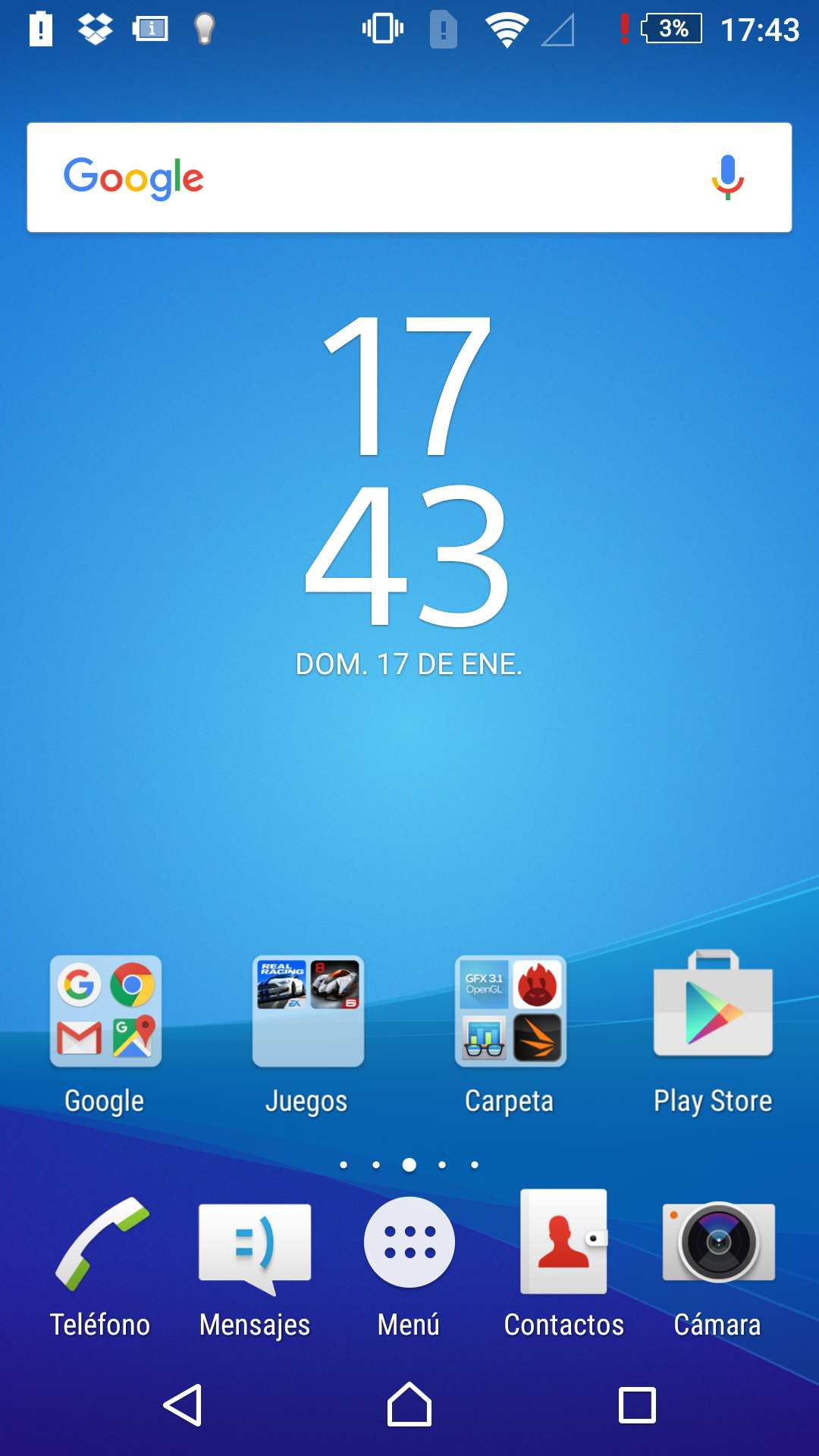Tap the Google search box

pyautogui.click(x=409, y=177)
